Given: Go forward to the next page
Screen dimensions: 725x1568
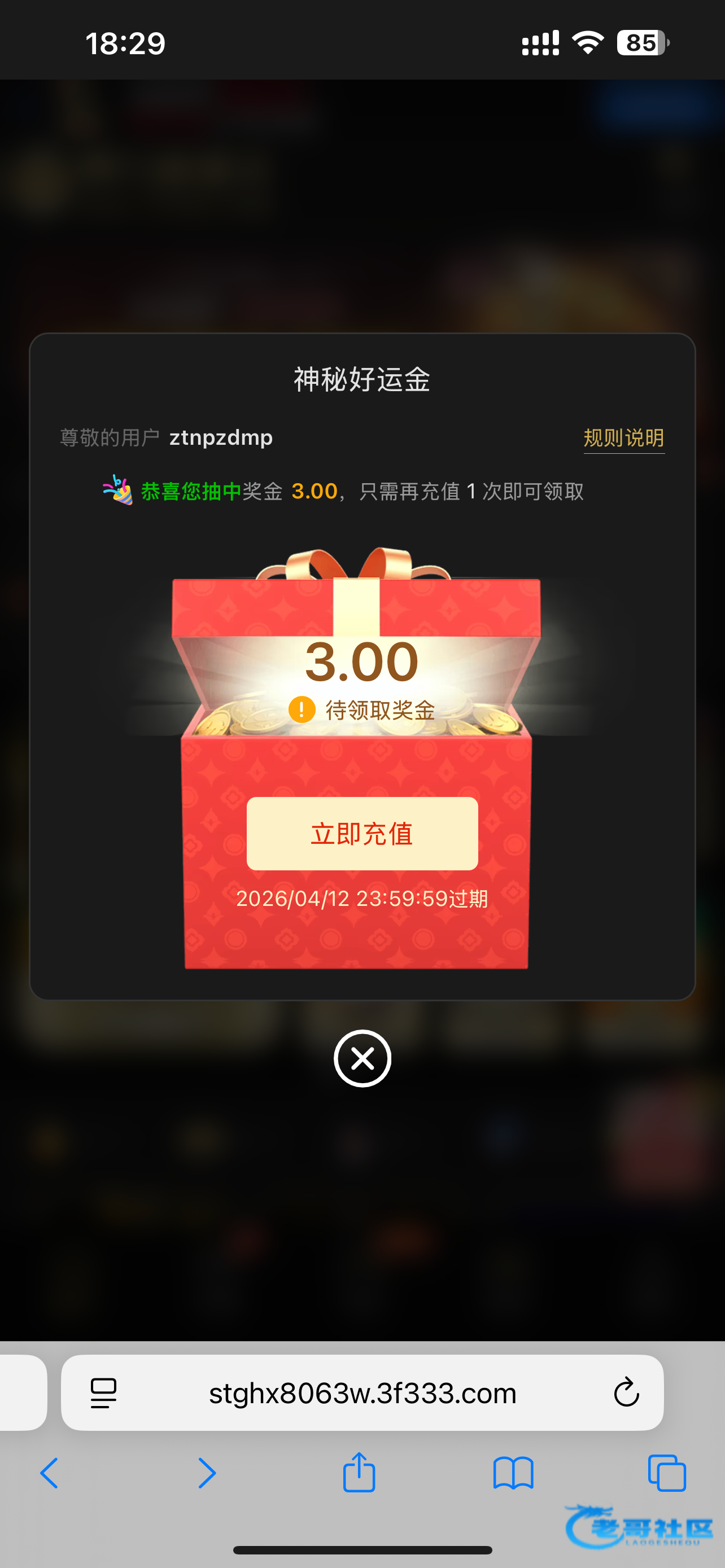Looking at the screenshot, I should point(207,1474).
